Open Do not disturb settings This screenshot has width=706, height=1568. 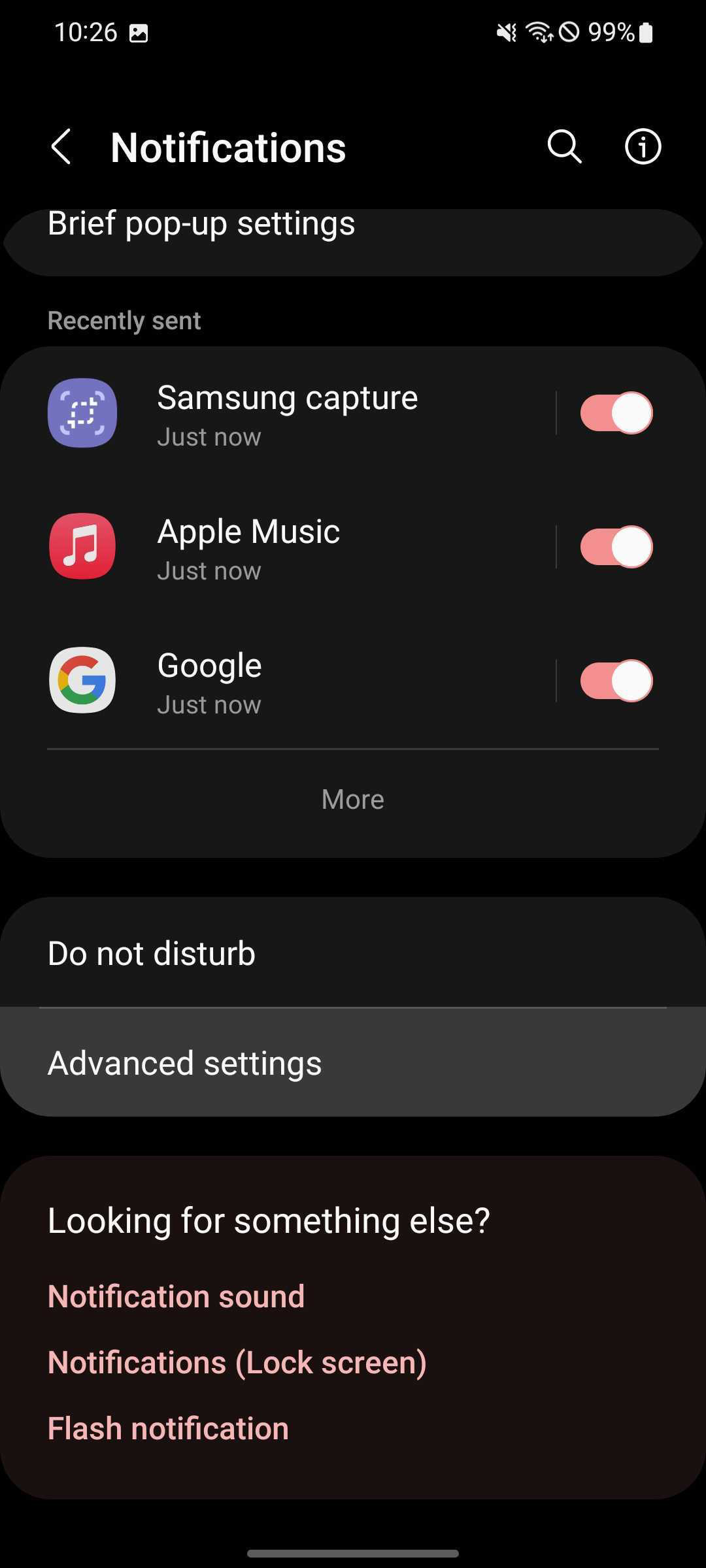tap(152, 953)
